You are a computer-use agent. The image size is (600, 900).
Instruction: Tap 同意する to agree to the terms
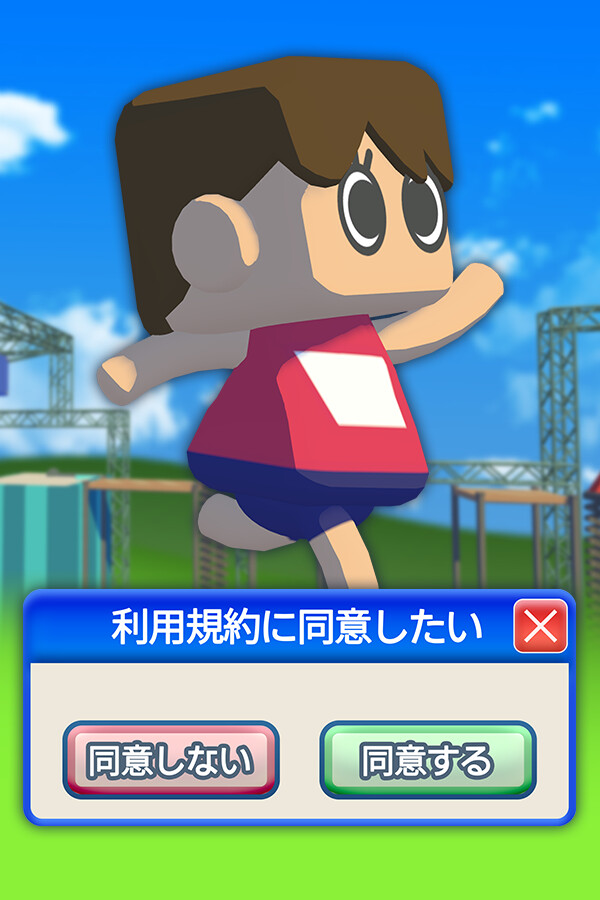[x=428, y=760]
